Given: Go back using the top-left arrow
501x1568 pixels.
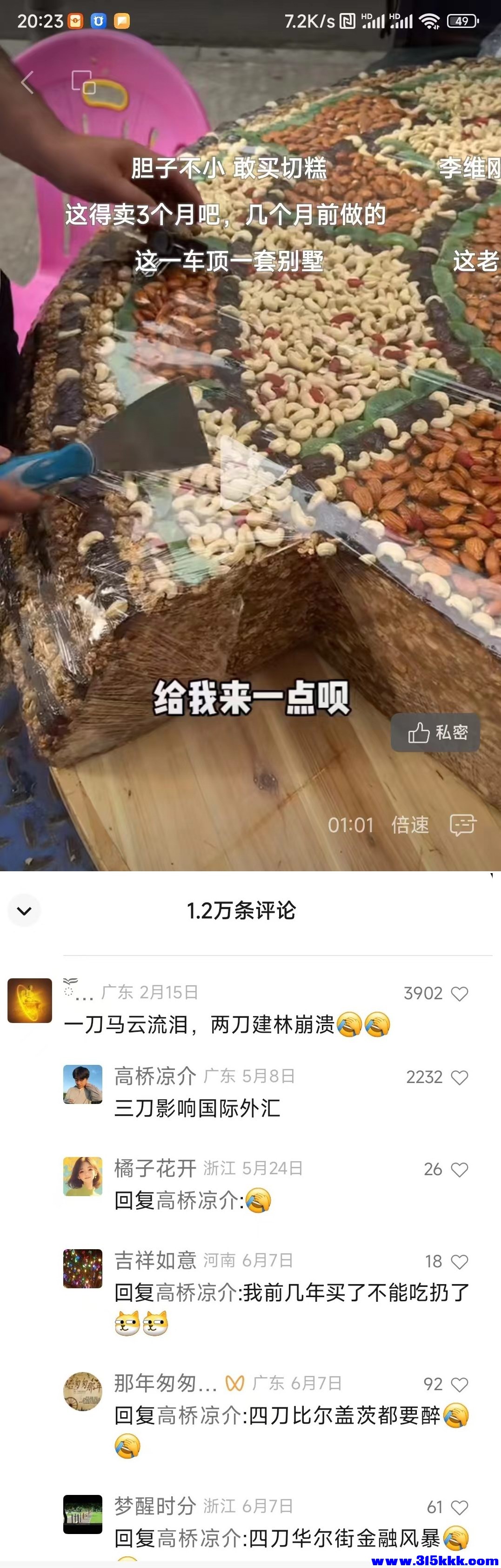Looking at the screenshot, I should click(27, 82).
